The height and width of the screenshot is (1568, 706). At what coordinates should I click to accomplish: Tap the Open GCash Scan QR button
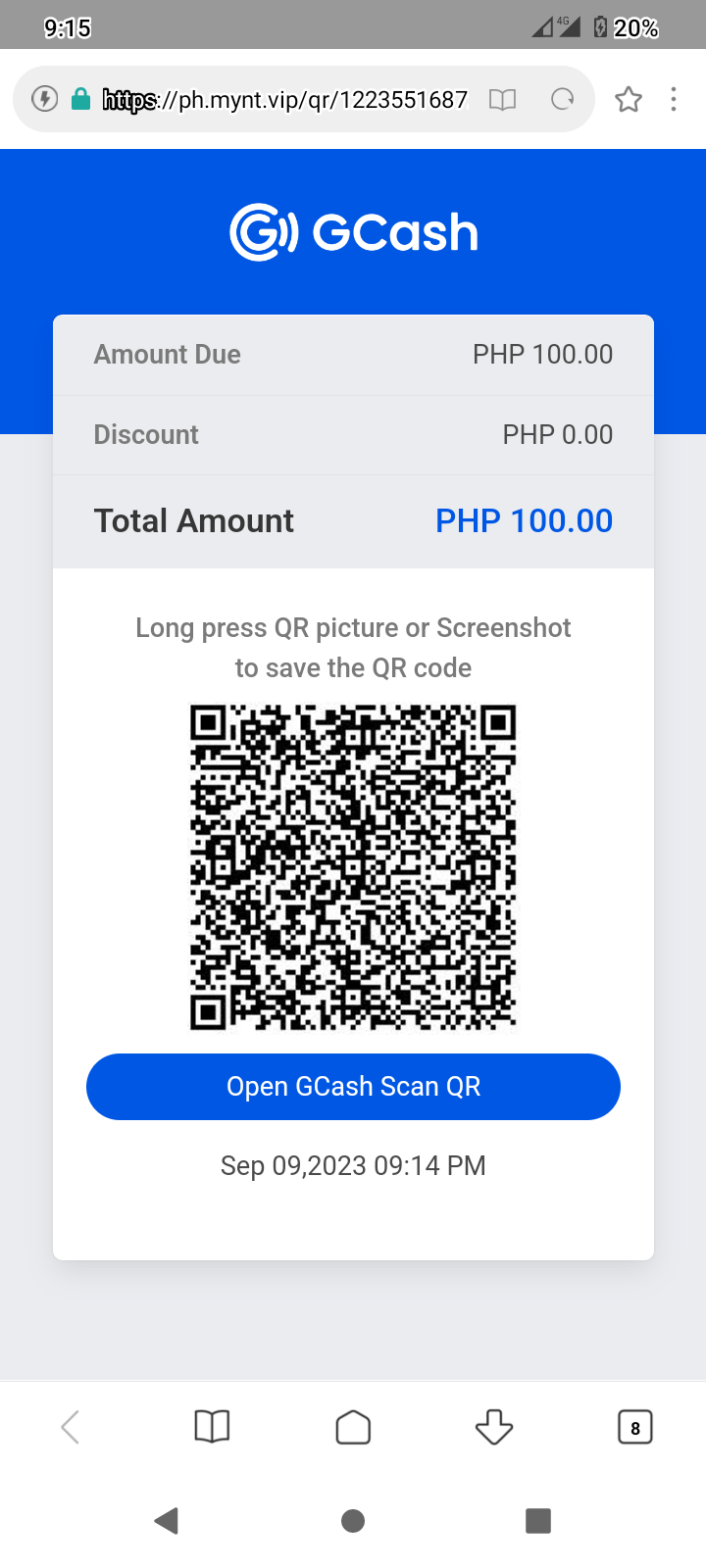(353, 1087)
